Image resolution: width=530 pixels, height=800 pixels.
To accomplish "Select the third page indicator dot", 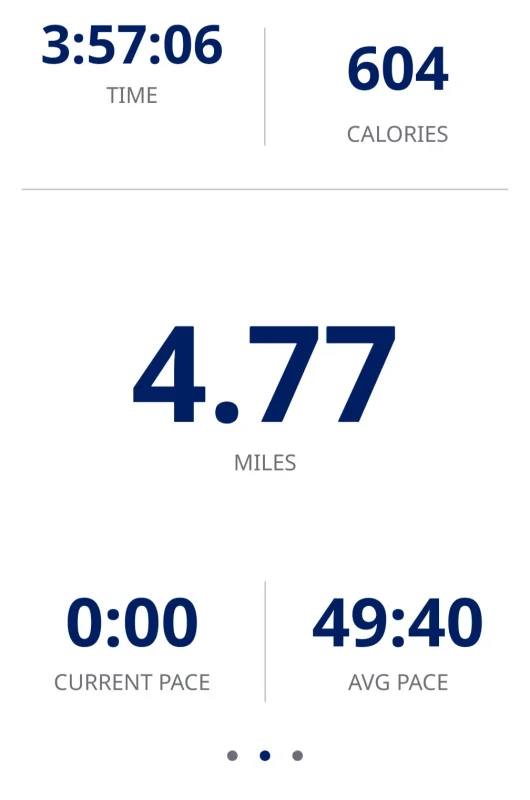I will 297,756.
